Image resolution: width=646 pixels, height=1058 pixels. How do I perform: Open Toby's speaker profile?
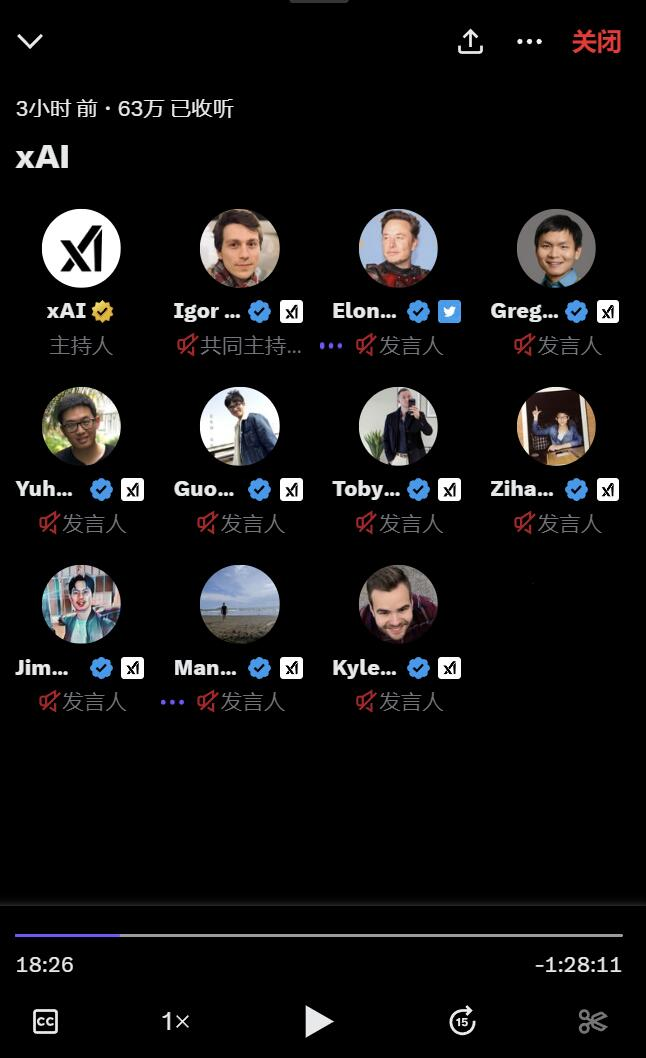(398, 426)
